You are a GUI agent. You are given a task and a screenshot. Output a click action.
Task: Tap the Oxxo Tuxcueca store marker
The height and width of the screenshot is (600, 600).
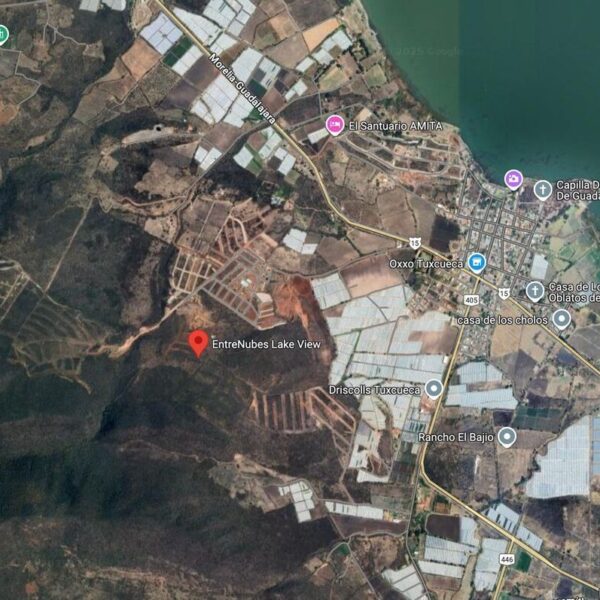tap(477, 263)
